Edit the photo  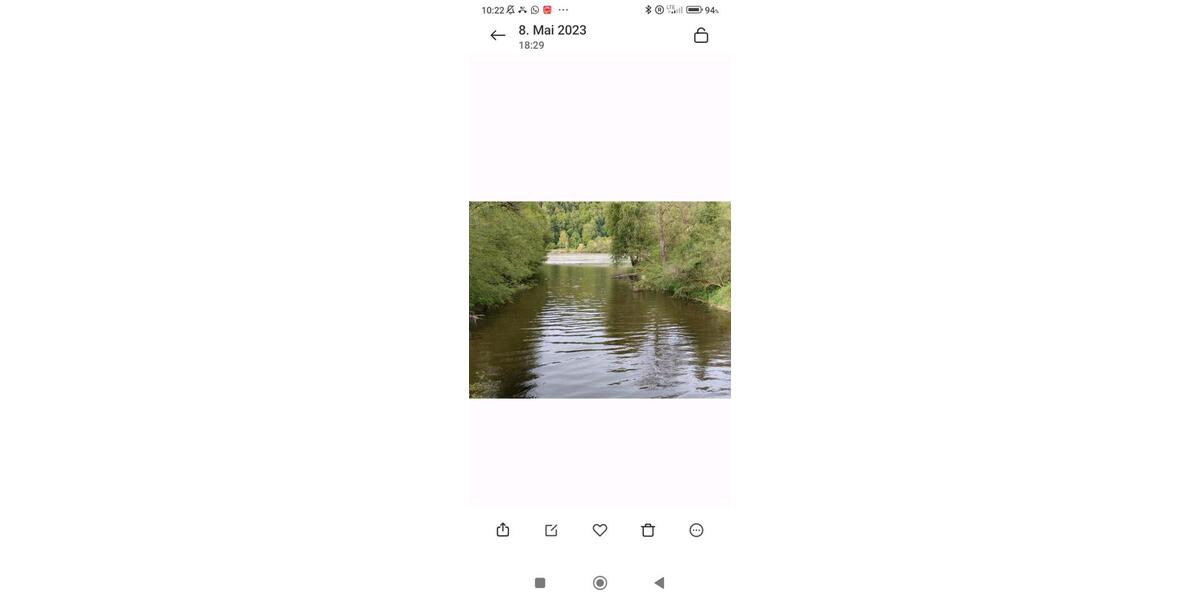pyautogui.click(x=551, y=530)
